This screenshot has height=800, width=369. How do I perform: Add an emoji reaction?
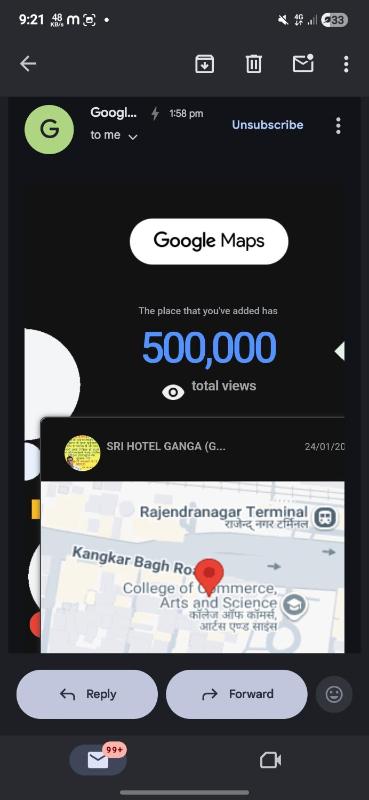(334, 694)
